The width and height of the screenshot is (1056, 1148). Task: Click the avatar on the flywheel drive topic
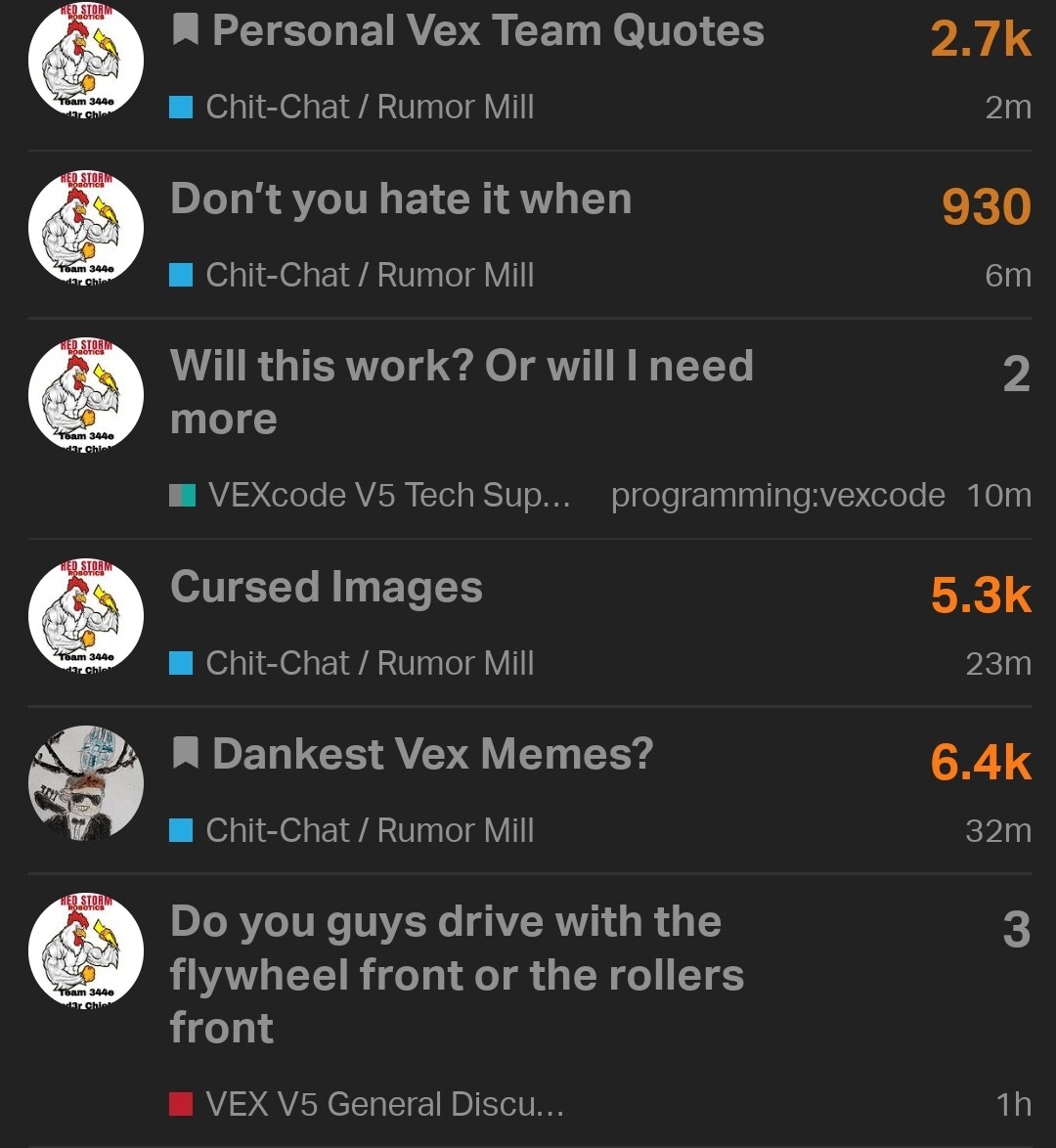tap(85, 949)
